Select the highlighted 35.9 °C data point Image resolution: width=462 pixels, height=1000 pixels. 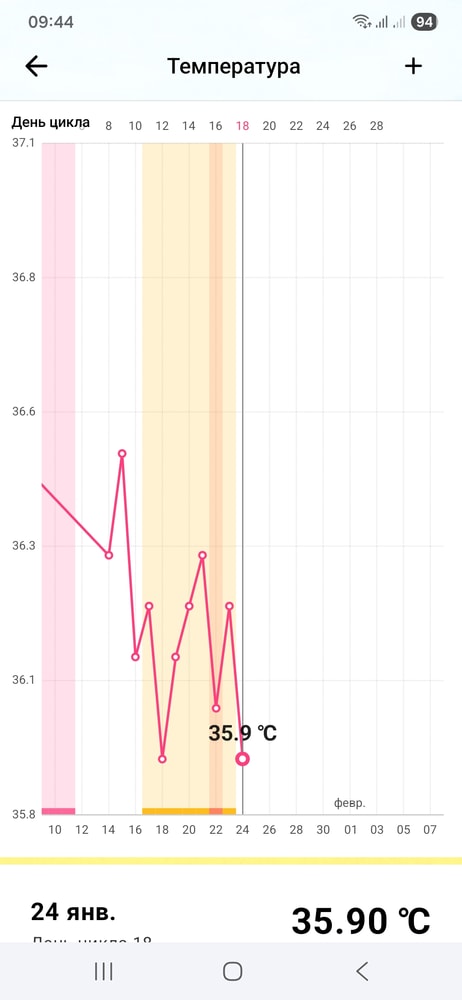click(x=242, y=759)
